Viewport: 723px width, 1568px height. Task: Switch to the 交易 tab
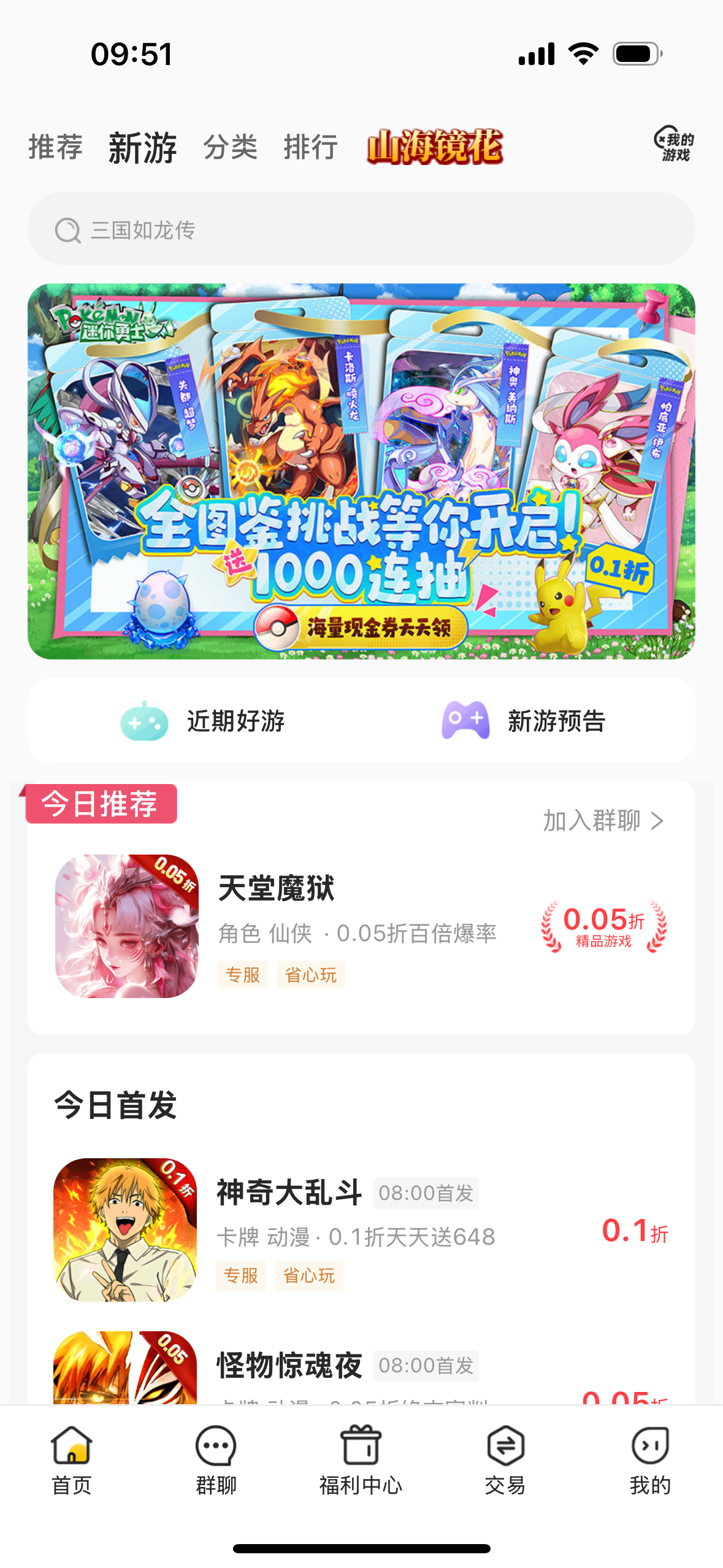pos(505,1460)
